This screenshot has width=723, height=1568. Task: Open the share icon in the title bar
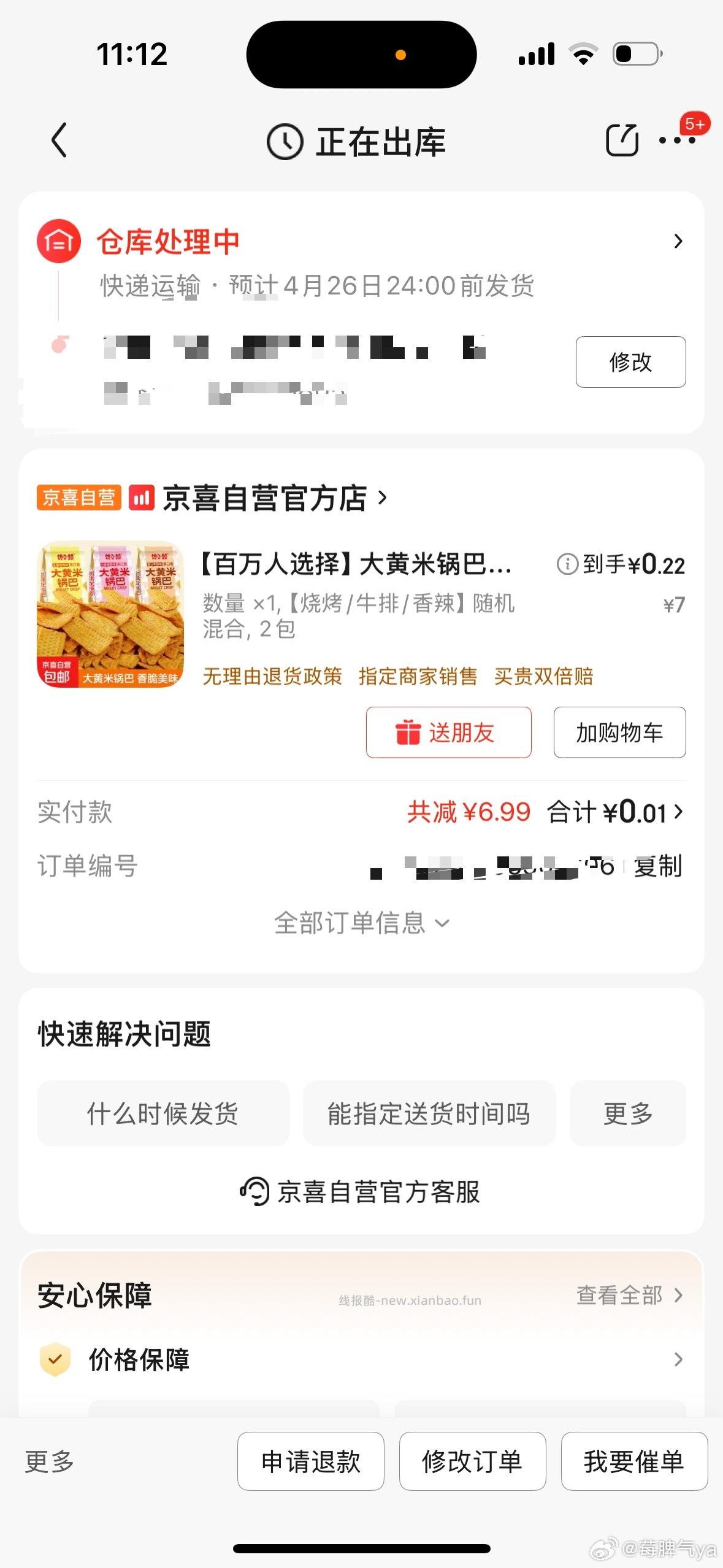(x=623, y=141)
